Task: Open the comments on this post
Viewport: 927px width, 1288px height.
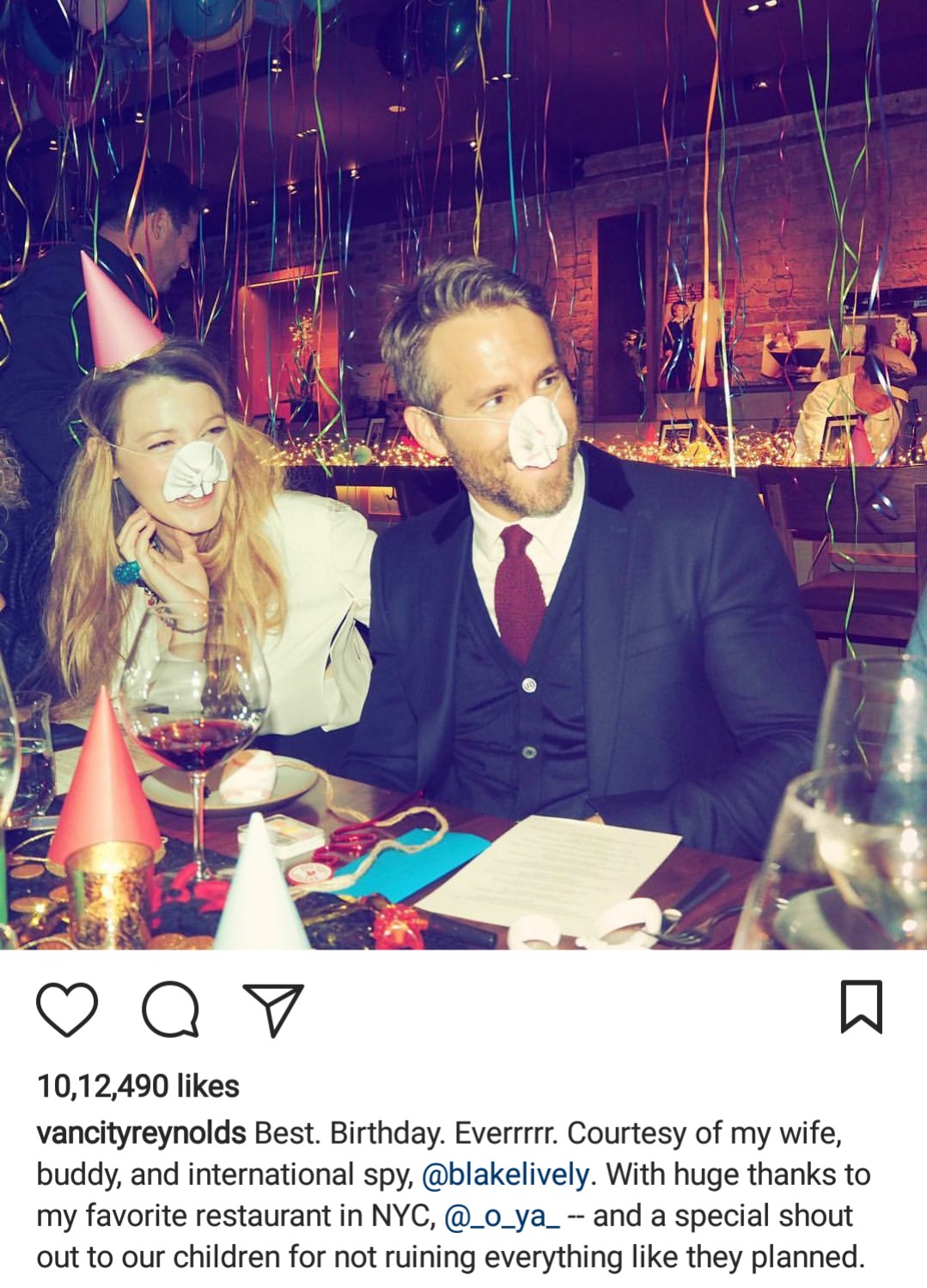Action: pyautogui.click(x=171, y=1010)
